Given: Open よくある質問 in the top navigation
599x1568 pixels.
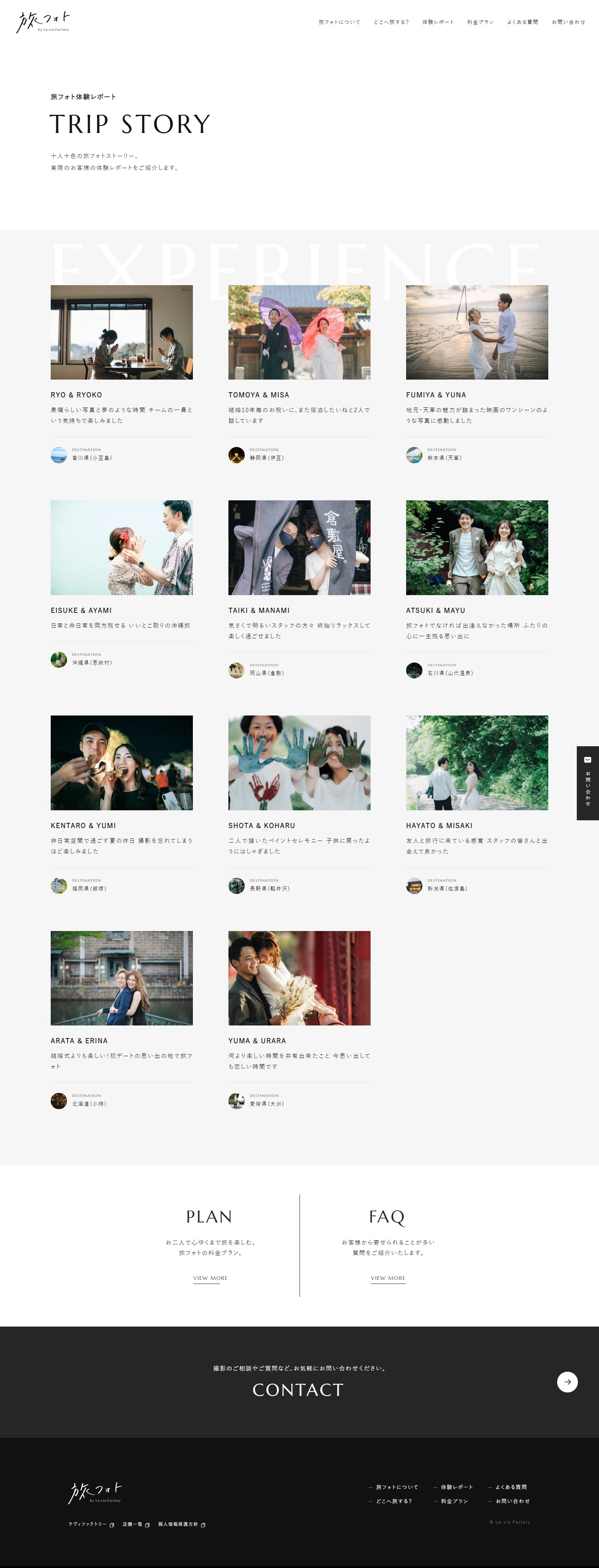Looking at the screenshot, I should (522, 22).
